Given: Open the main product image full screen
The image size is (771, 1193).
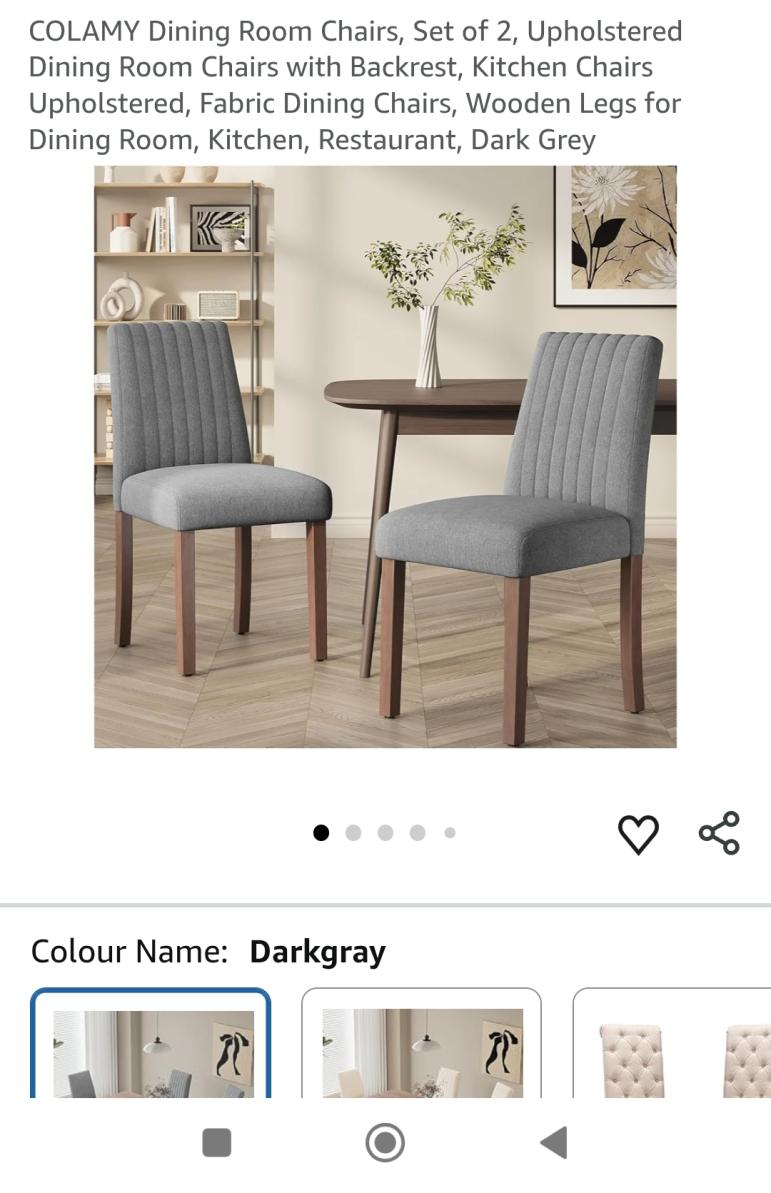Looking at the screenshot, I should pyautogui.click(x=385, y=457).
